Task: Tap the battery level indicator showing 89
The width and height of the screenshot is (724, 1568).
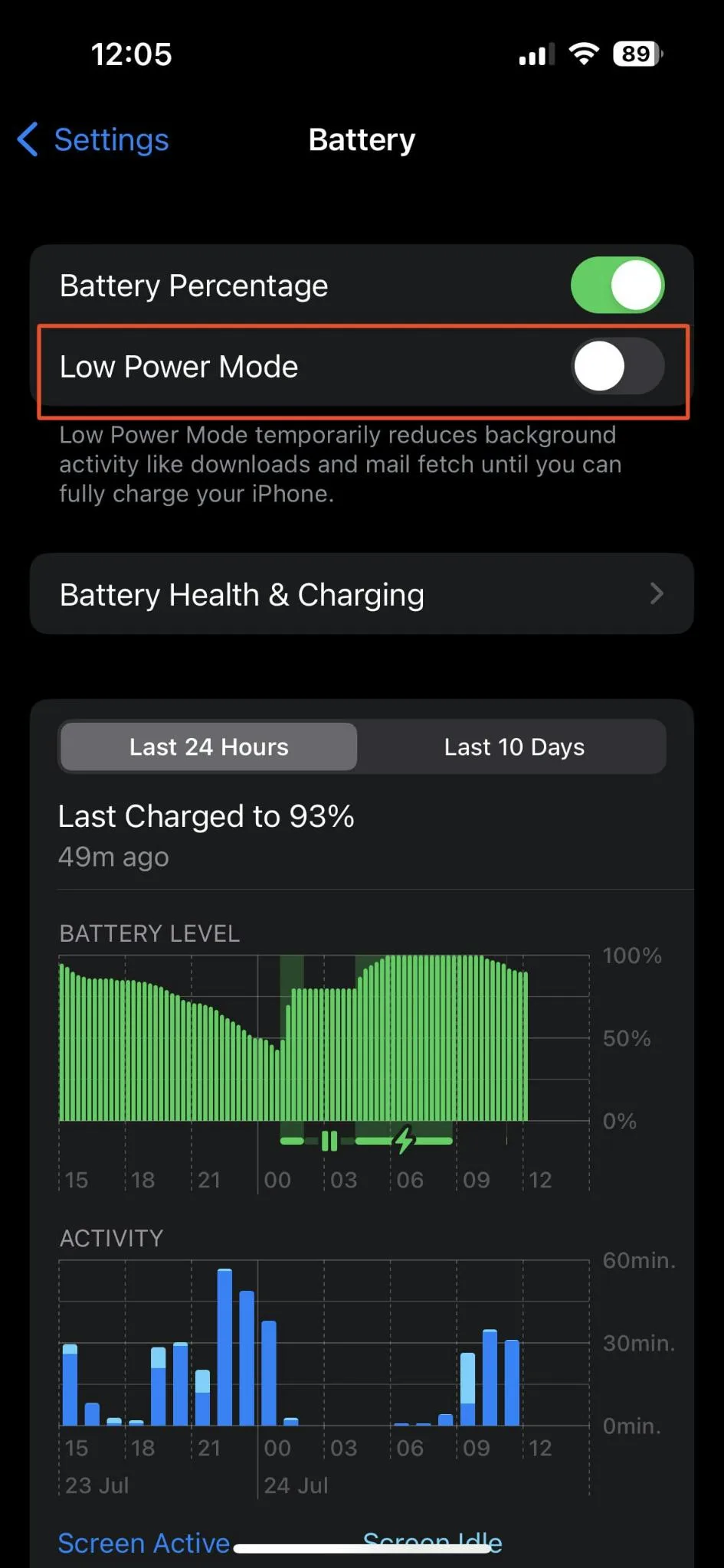Action: [636, 54]
